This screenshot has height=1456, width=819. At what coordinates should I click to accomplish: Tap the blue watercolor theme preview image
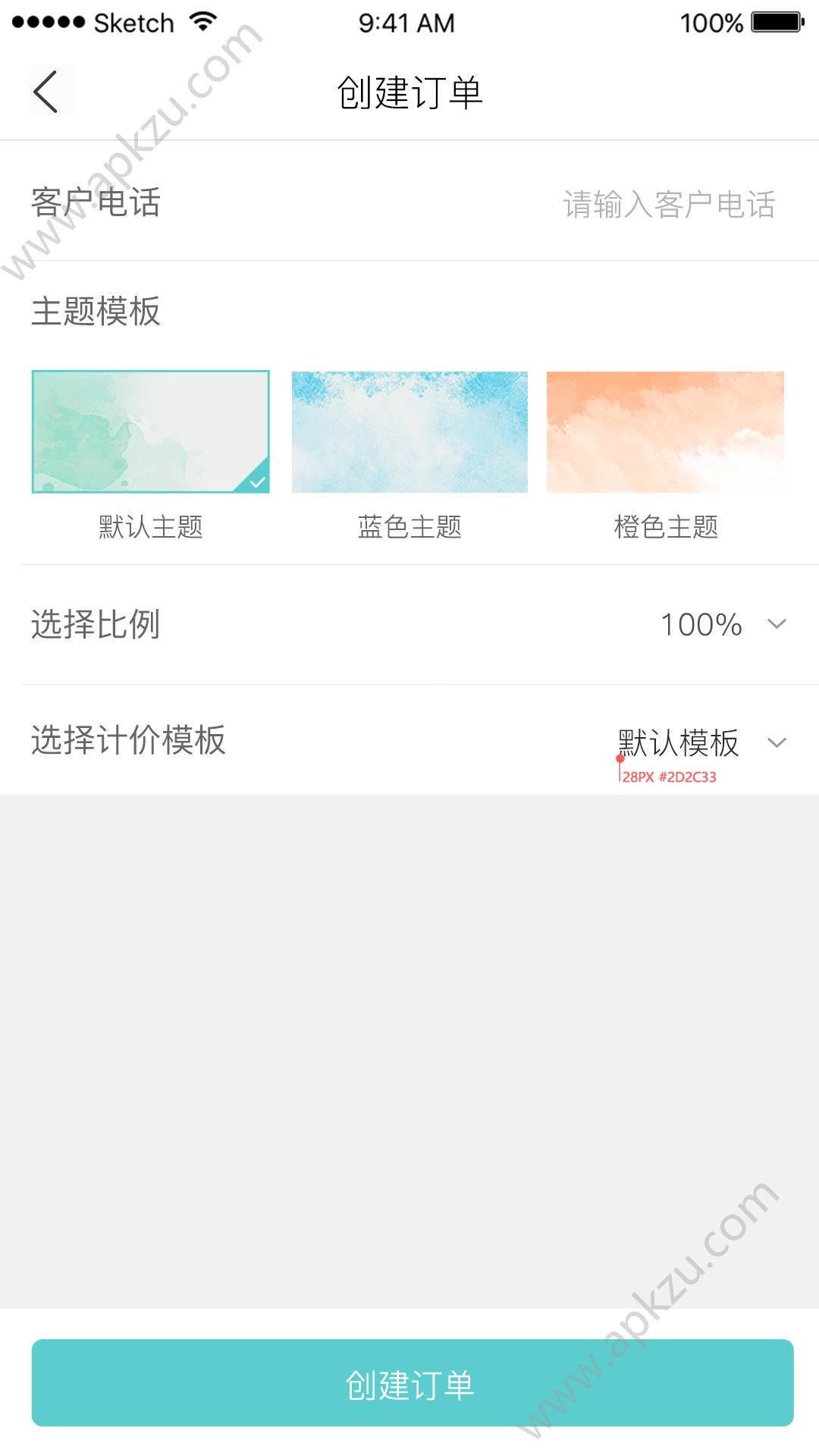pos(409,431)
